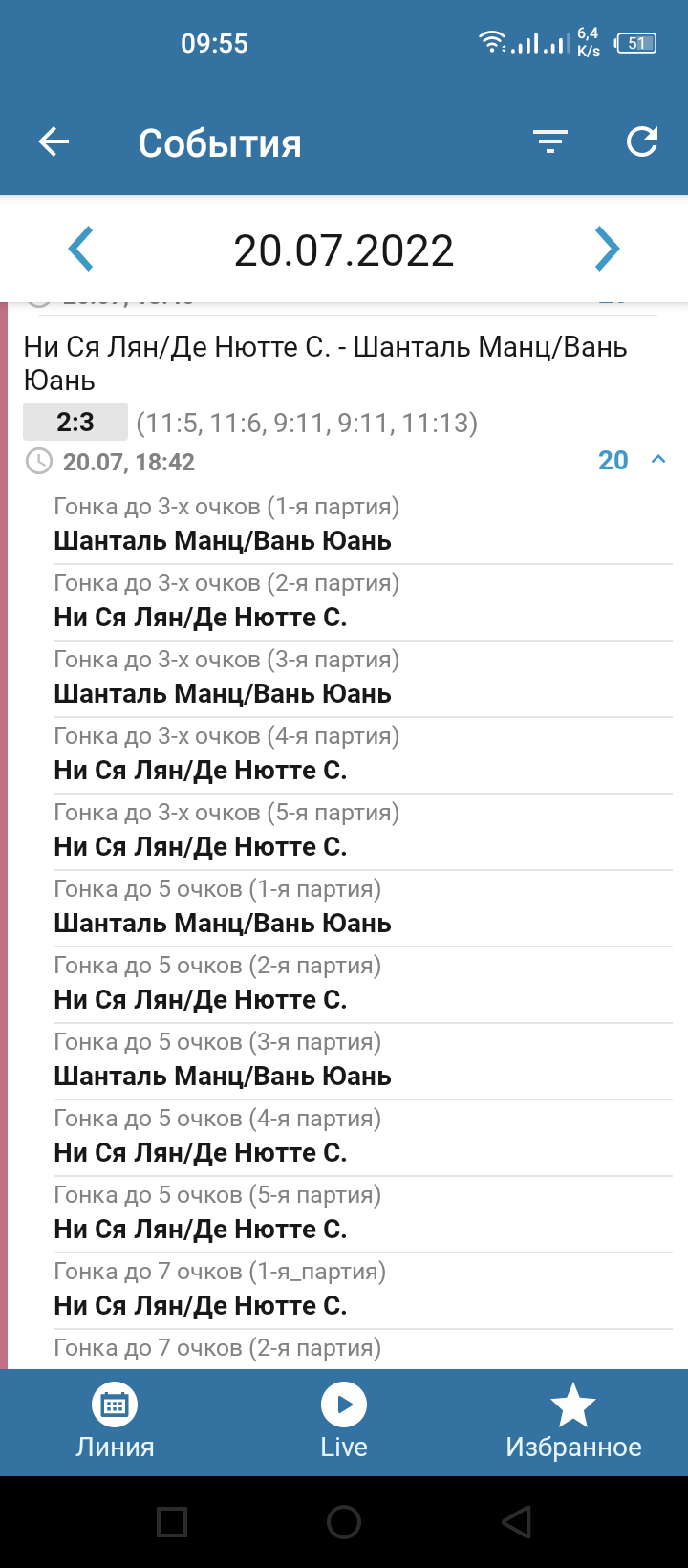Tap the system back button

click(x=516, y=1522)
